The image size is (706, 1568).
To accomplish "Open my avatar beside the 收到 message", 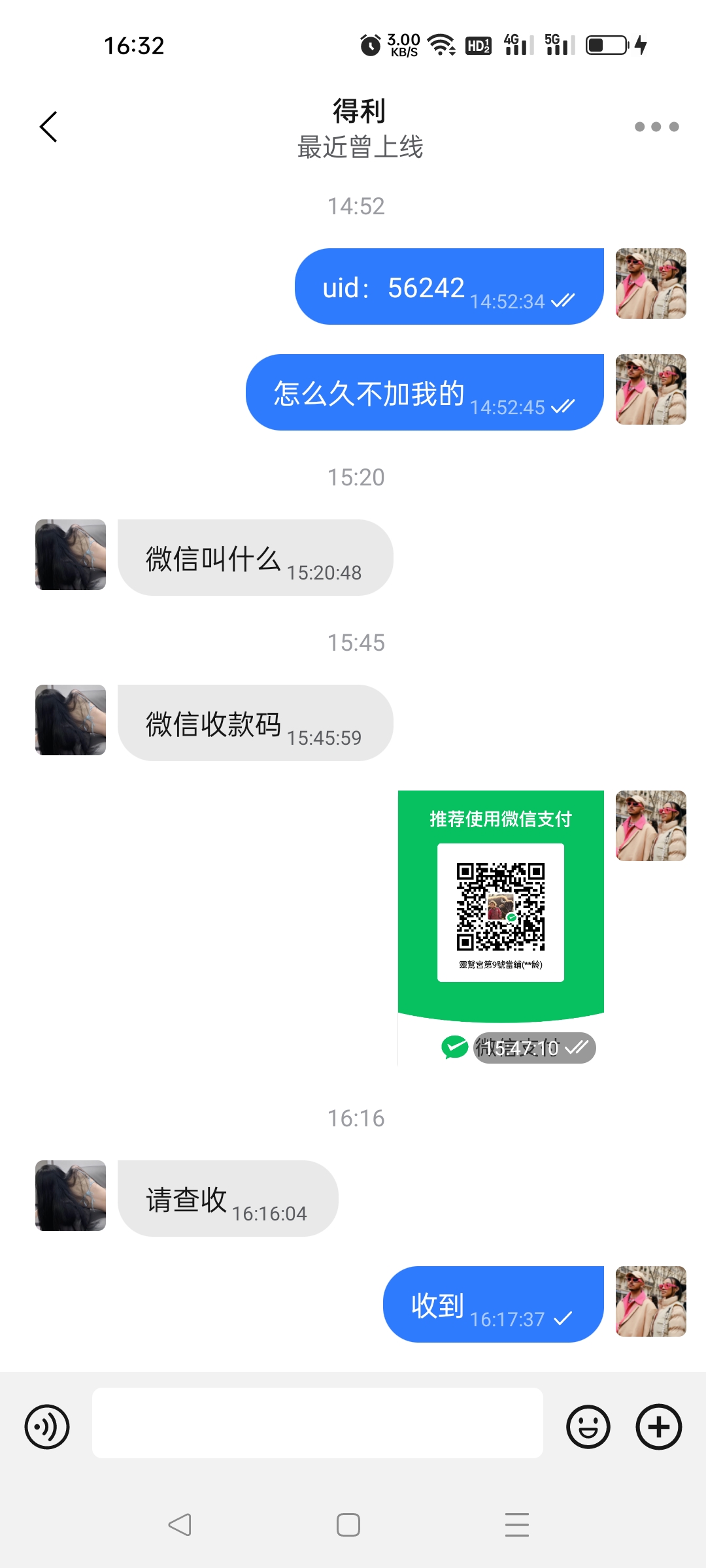I will [x=651, y=1301].
